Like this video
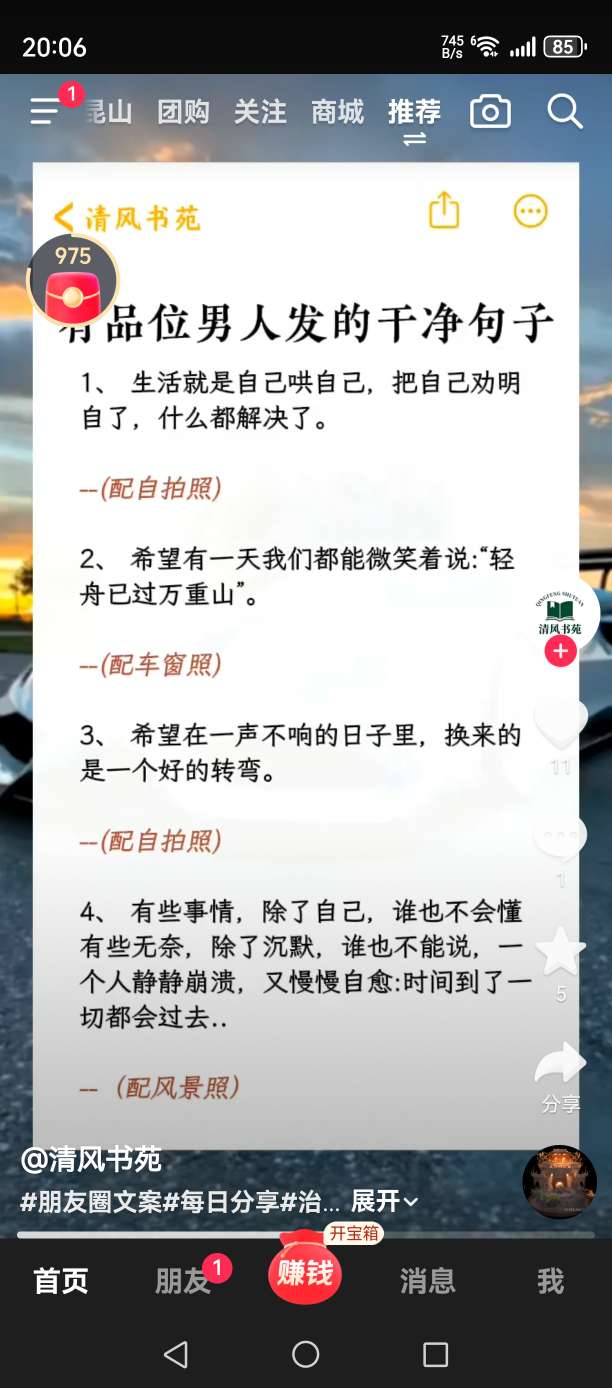The image size is (612, 1388). (x=560, y=724)
